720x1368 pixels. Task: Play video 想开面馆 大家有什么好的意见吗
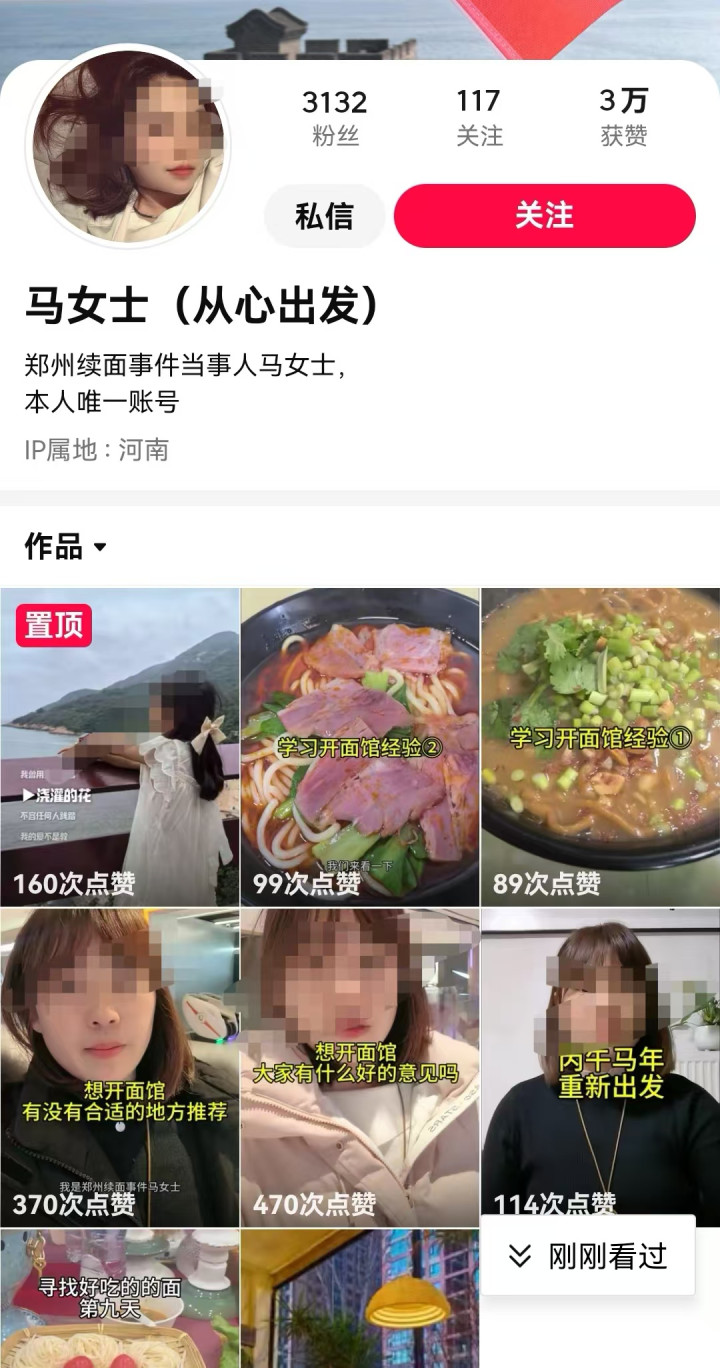coord(360,1066)
